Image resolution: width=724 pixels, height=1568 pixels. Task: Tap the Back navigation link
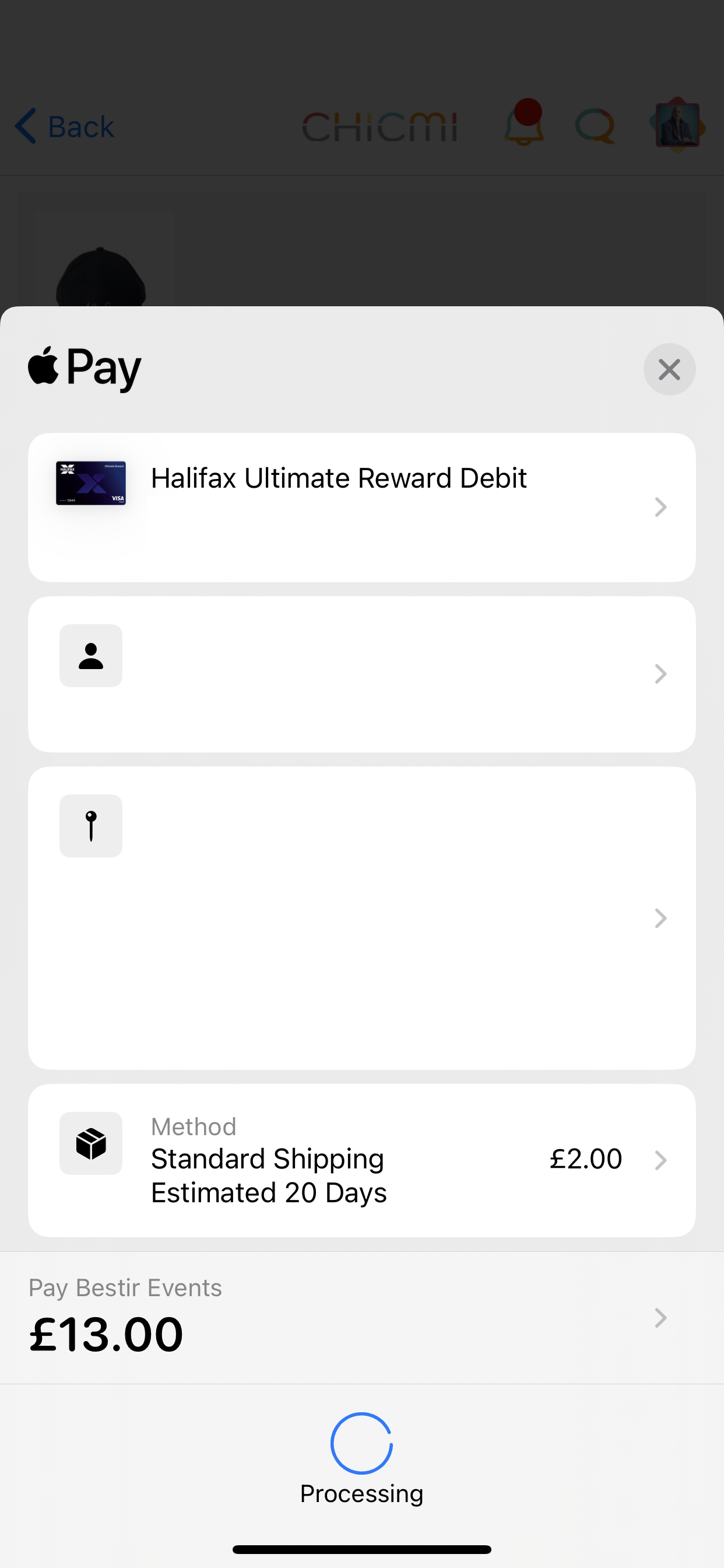(x=64, y=126)
